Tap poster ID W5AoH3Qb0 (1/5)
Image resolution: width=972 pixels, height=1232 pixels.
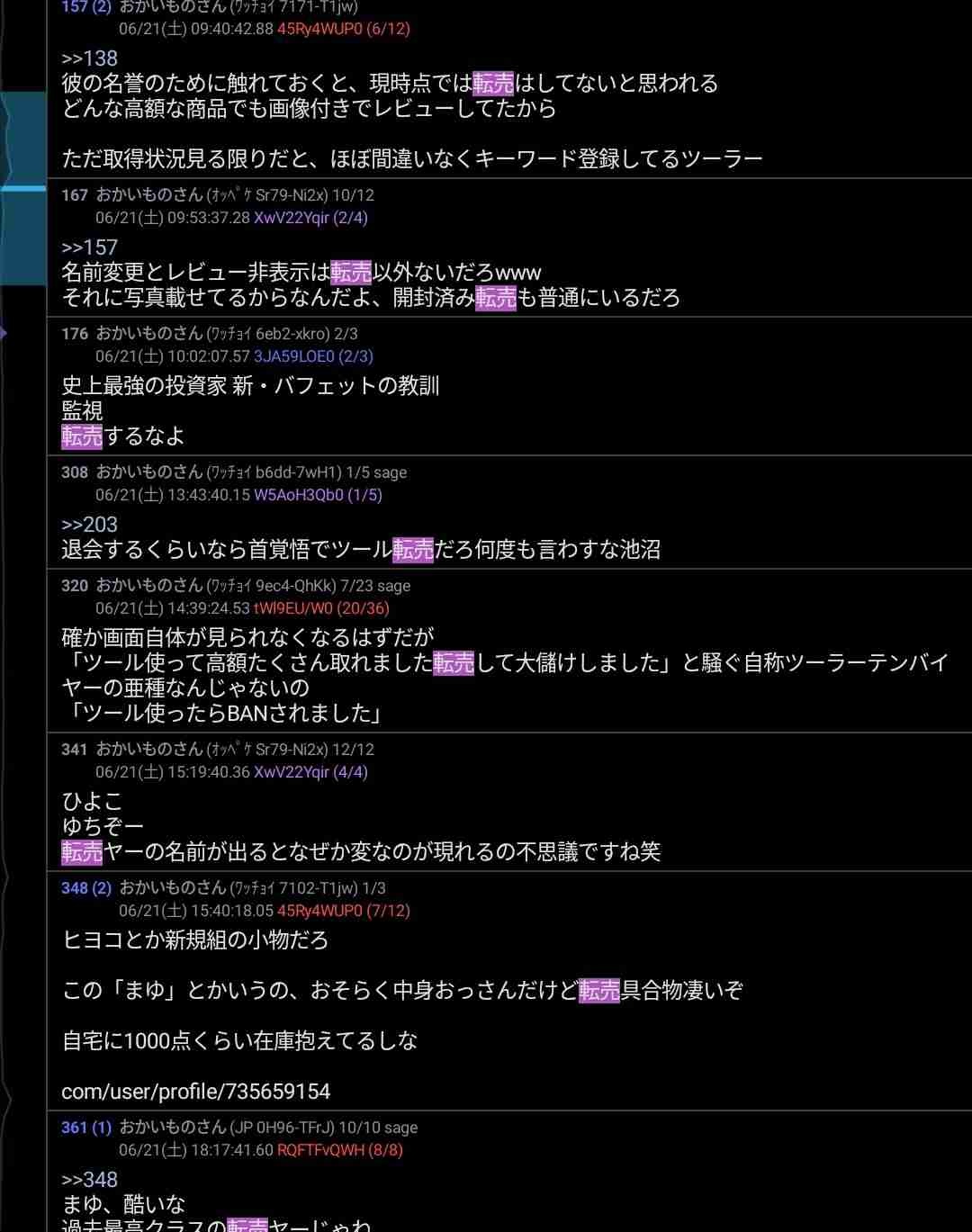point(318,495)
